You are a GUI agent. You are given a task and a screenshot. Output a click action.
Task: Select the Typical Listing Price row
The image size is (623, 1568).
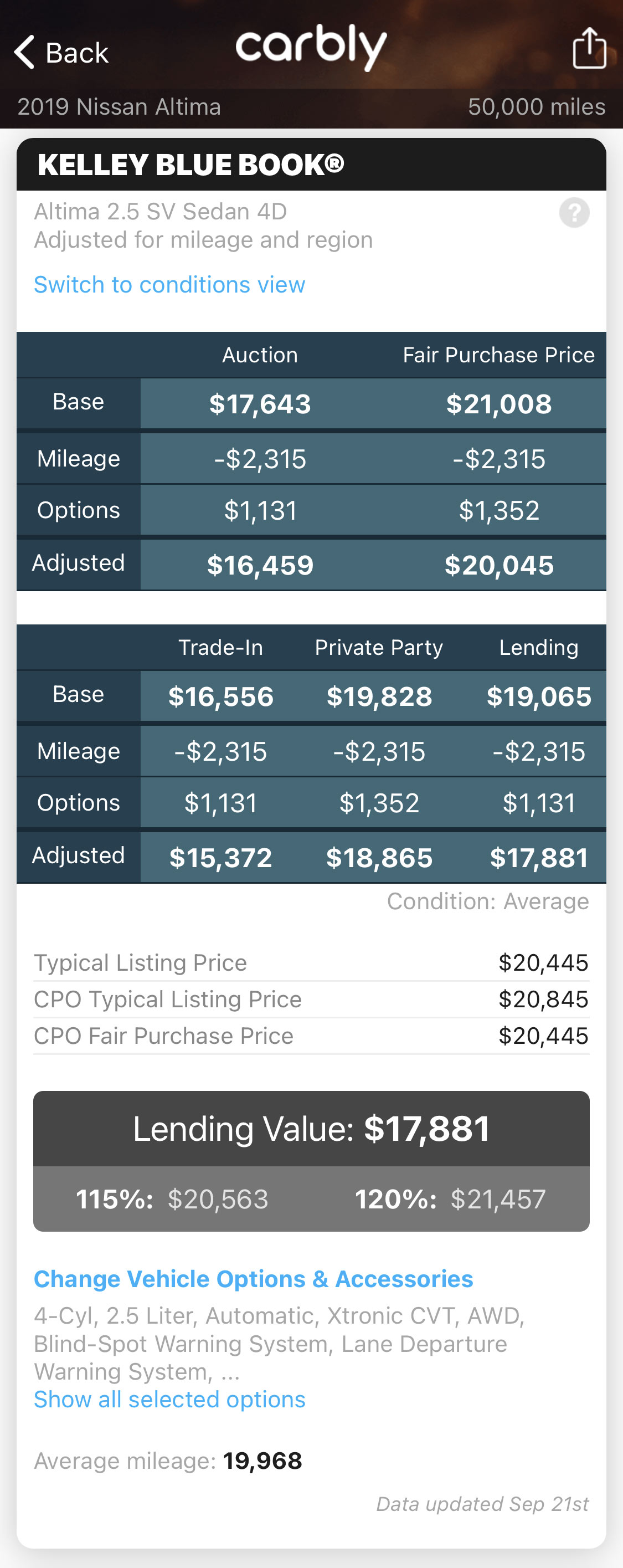(311, 962)
